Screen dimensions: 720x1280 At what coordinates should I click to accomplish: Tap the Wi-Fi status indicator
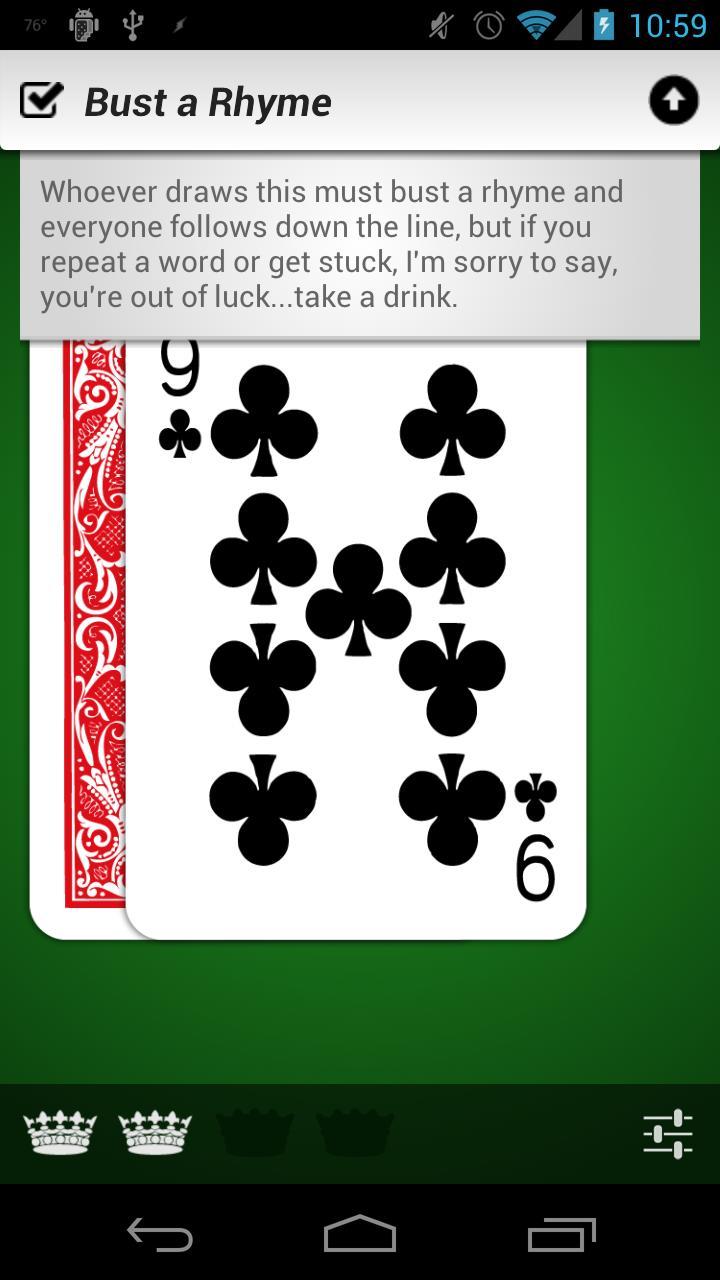[x=538, y=26]
